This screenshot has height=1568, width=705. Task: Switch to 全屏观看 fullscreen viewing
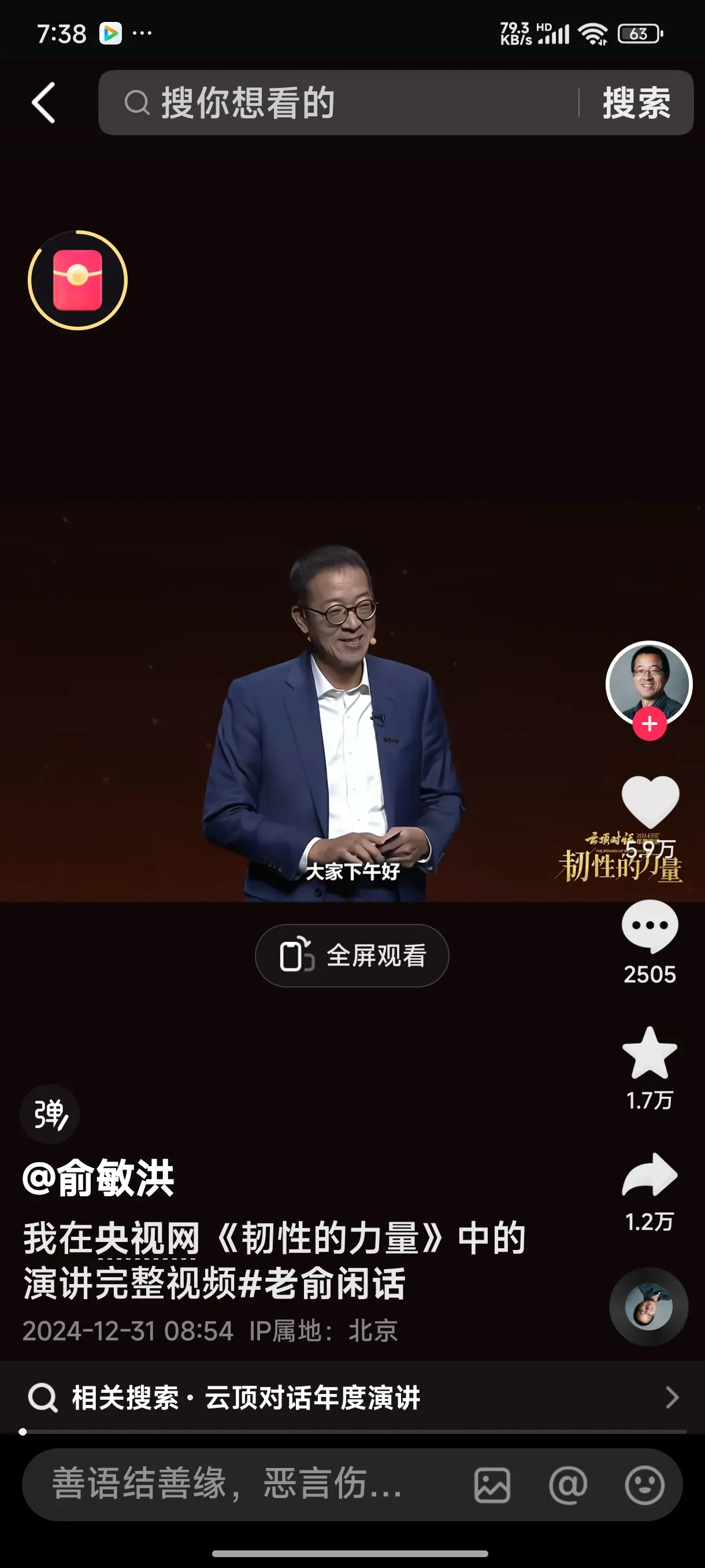click(x=351, y=956)
